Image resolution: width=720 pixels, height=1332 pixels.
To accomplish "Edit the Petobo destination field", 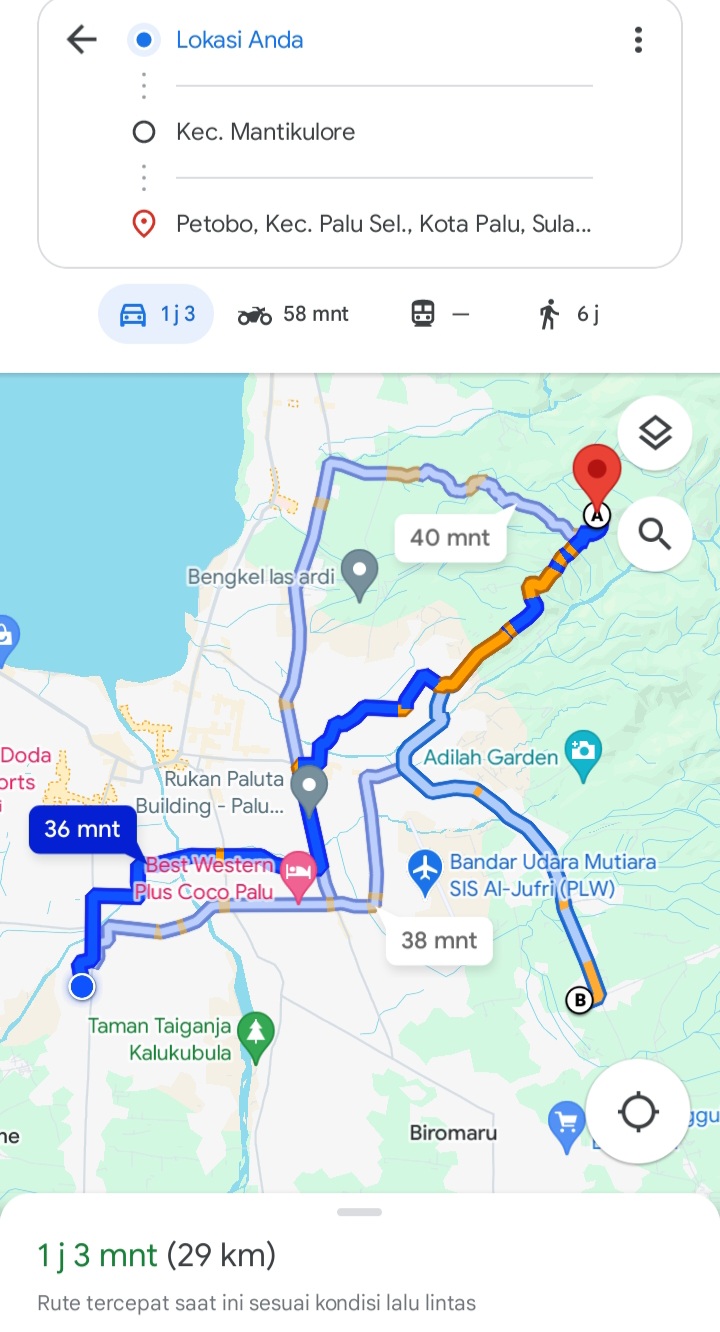I will [x=384, y=224].
